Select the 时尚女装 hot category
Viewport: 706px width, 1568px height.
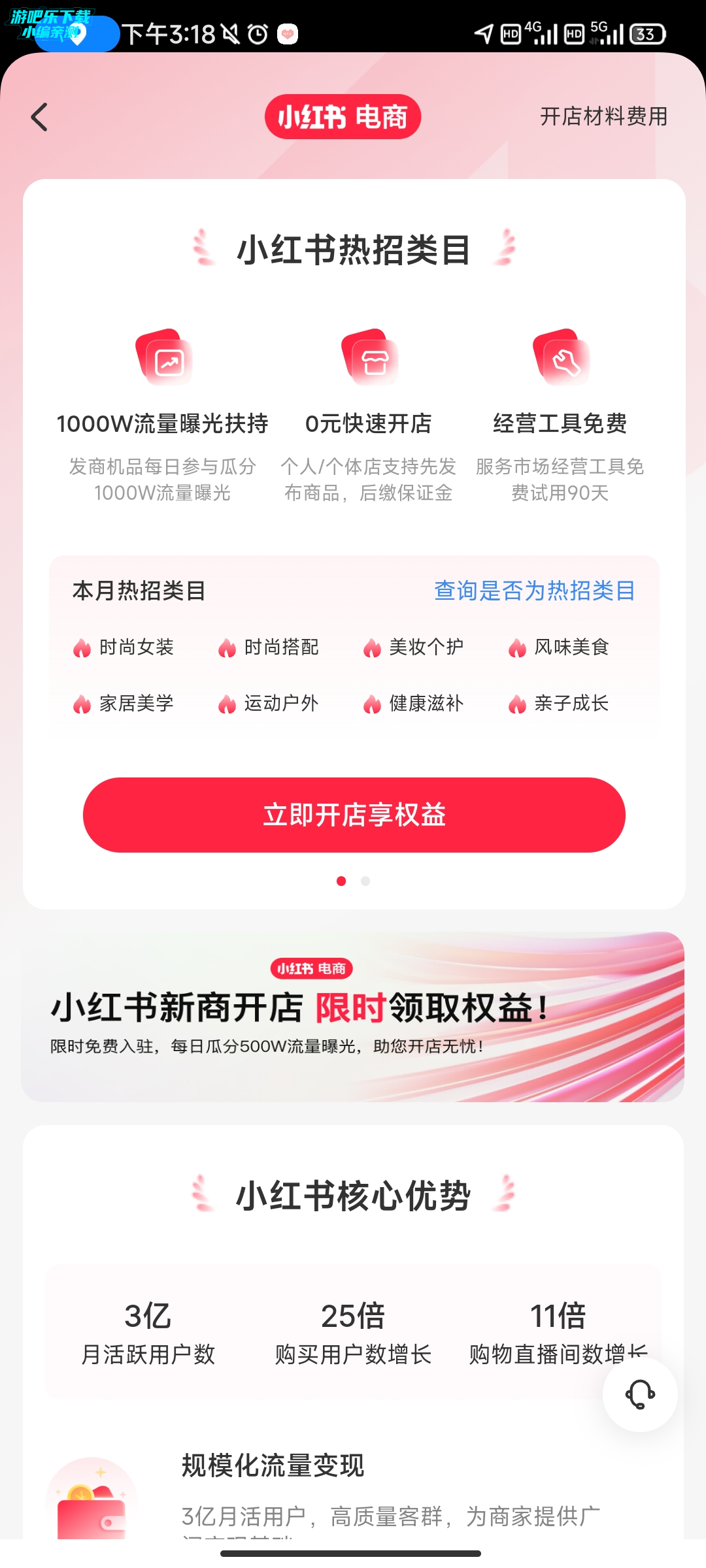click(x=124, y=647)
